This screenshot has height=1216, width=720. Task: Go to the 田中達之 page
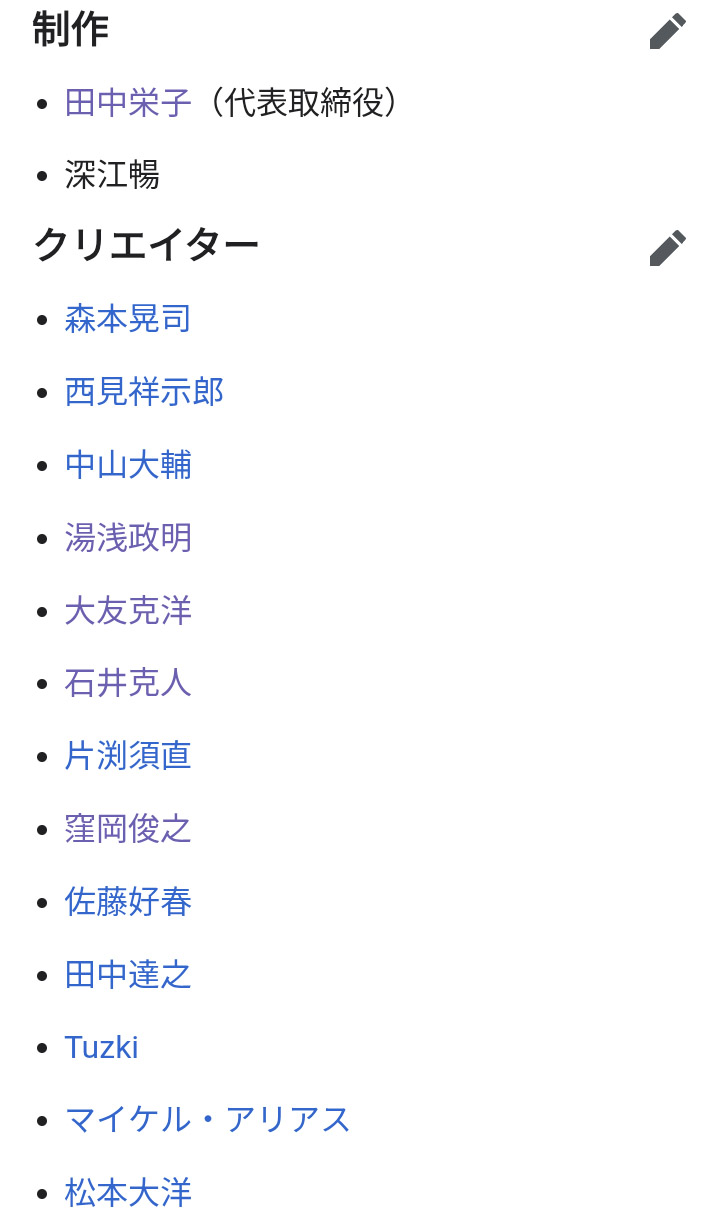pos(128,975)
